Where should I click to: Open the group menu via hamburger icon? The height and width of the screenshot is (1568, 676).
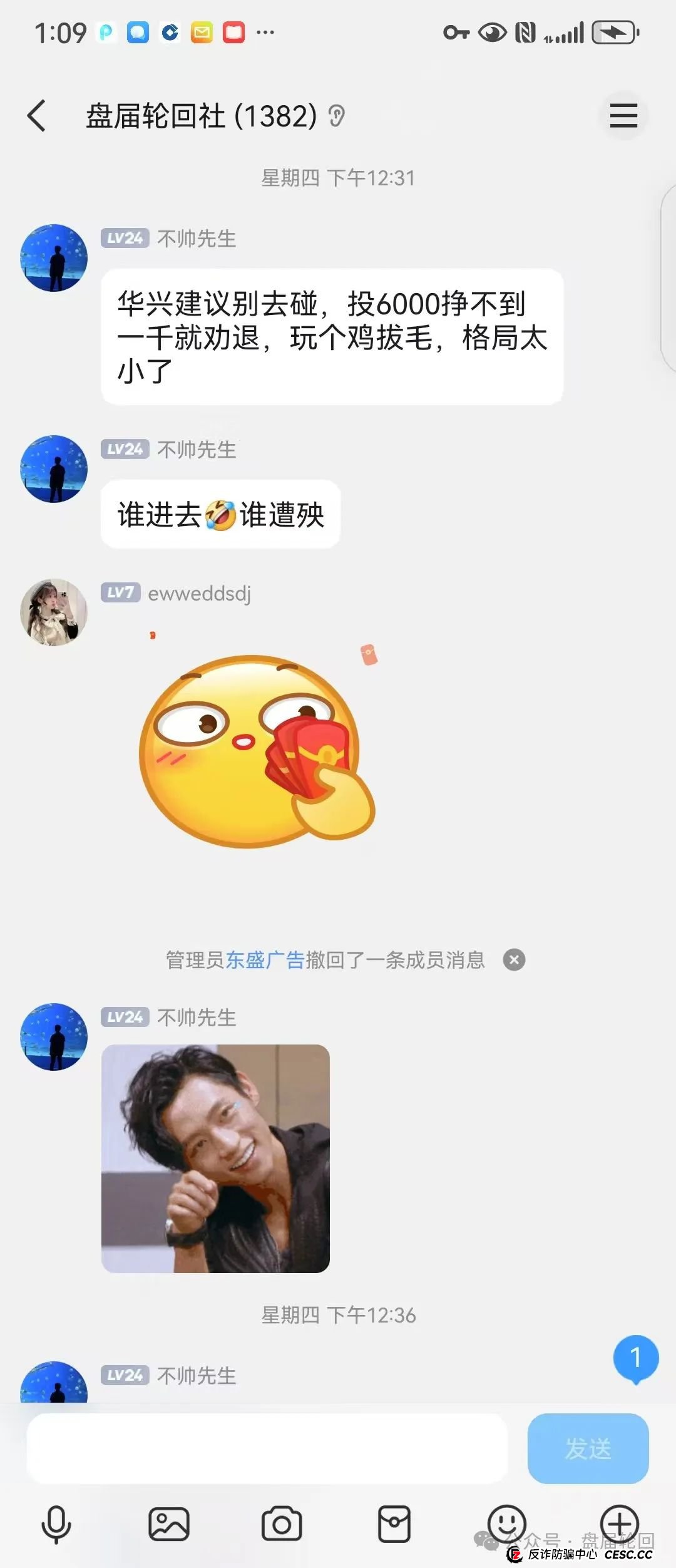623,116
